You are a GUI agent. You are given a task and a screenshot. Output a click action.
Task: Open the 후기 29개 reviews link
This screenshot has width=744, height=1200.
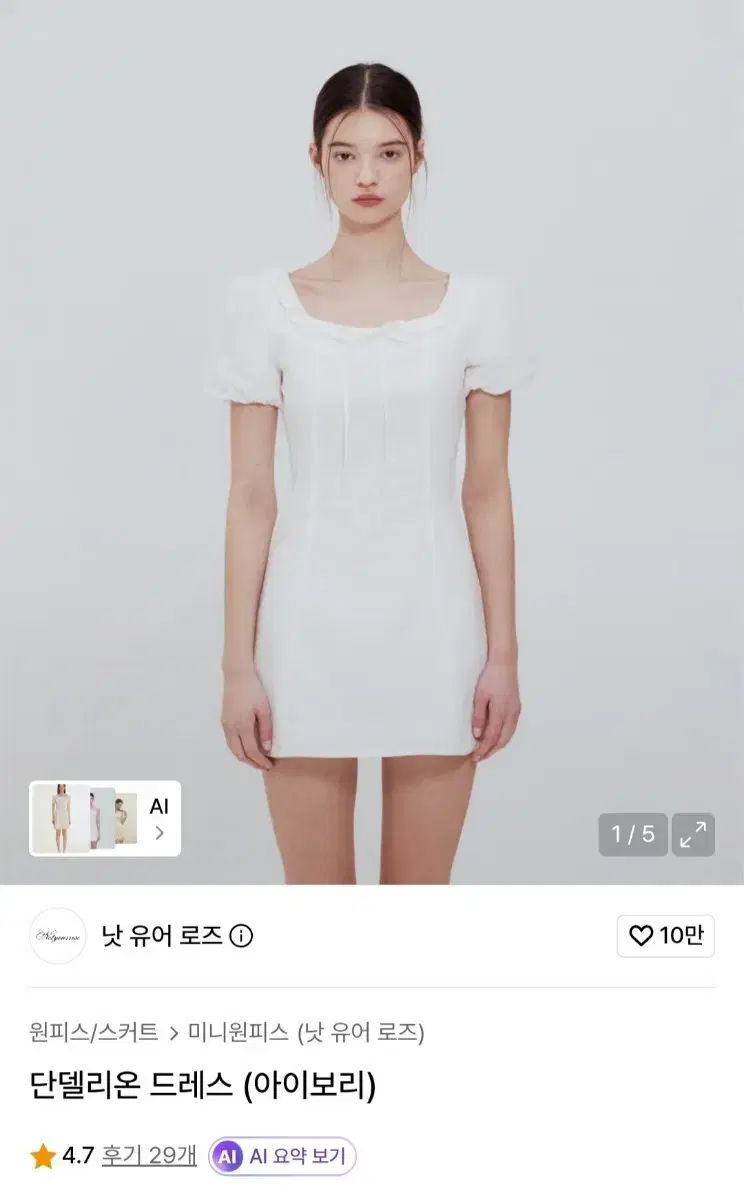[x=149, y=1156]
